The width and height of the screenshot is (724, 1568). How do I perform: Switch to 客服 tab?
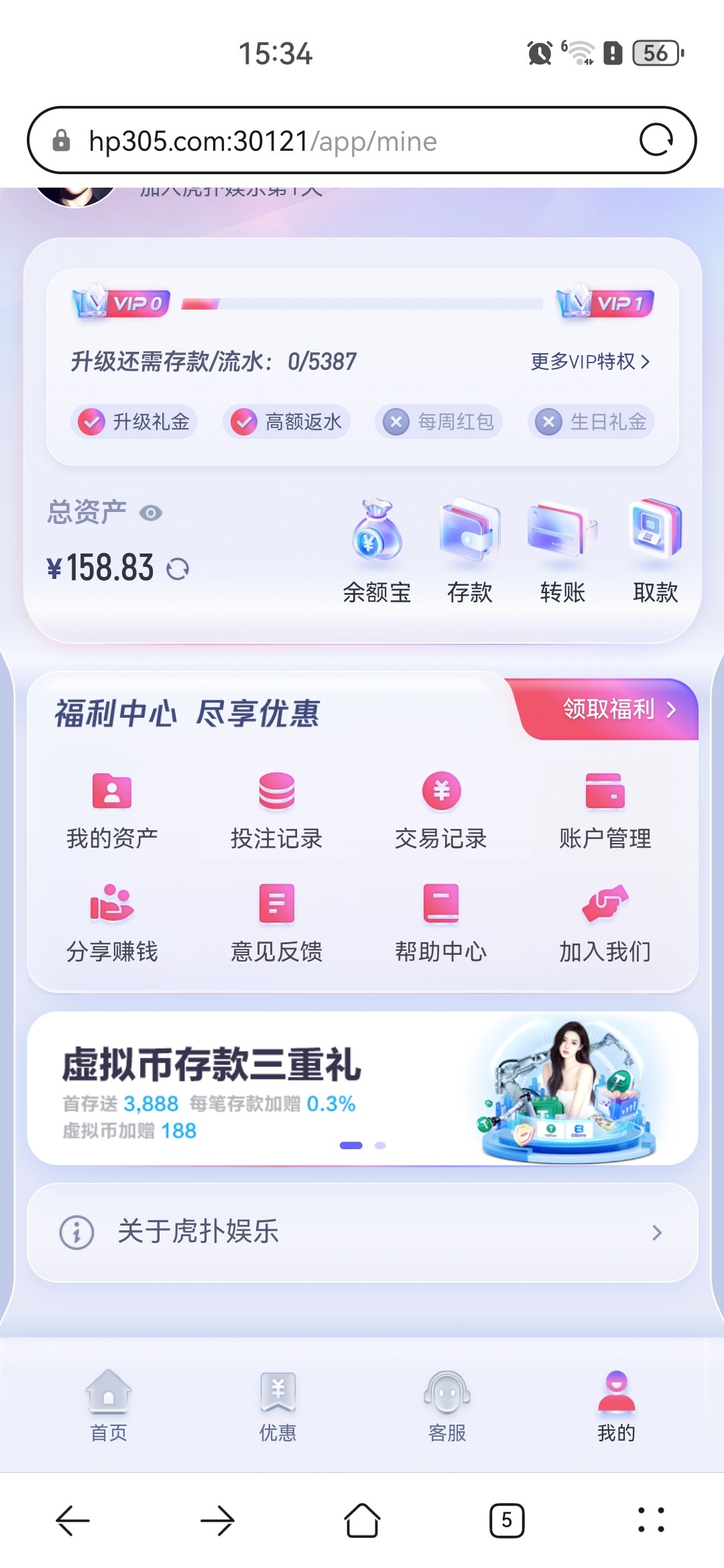tap(447, 1404)
